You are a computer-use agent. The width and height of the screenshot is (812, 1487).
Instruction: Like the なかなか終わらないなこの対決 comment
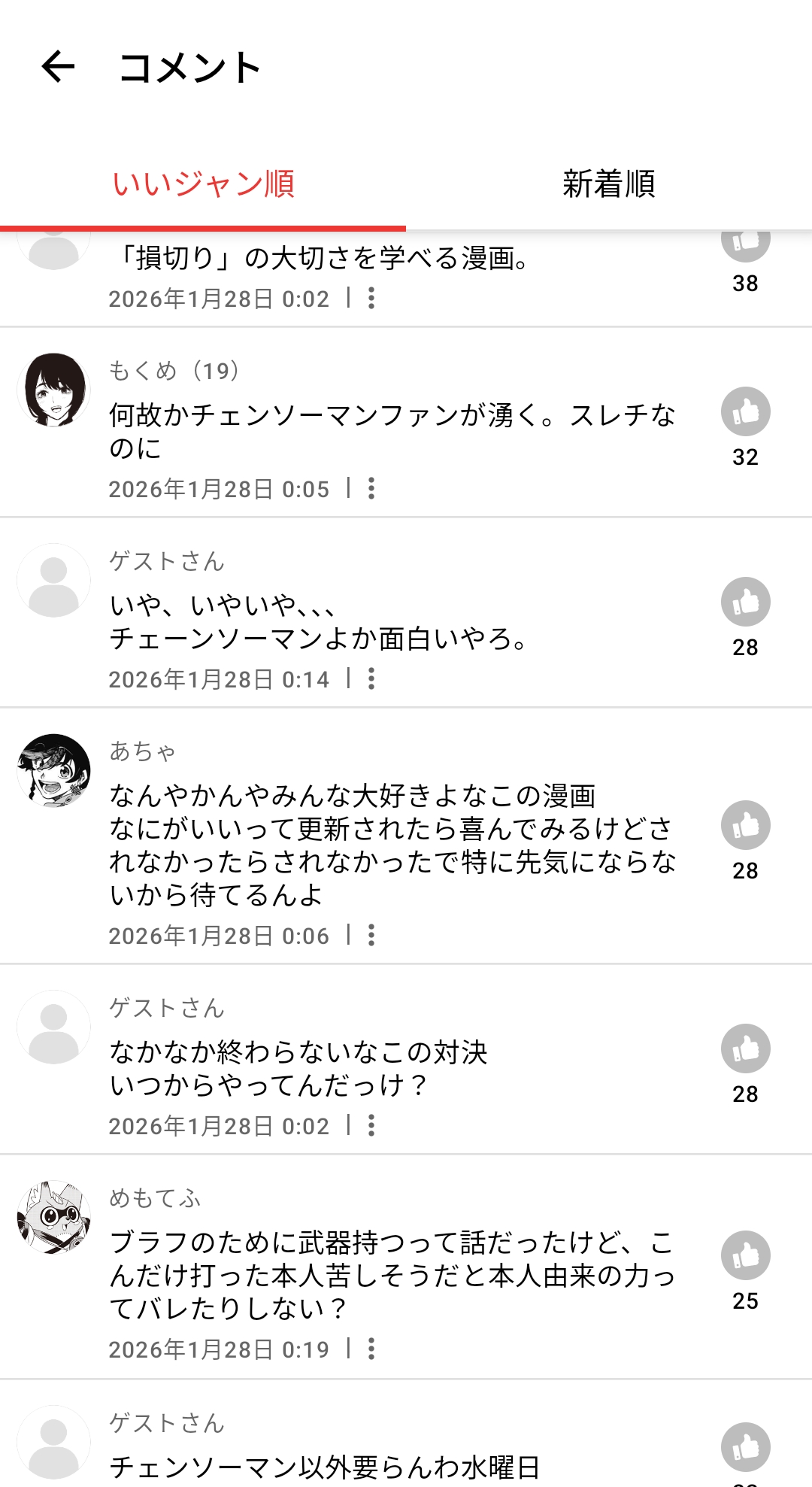[745, 1049]
